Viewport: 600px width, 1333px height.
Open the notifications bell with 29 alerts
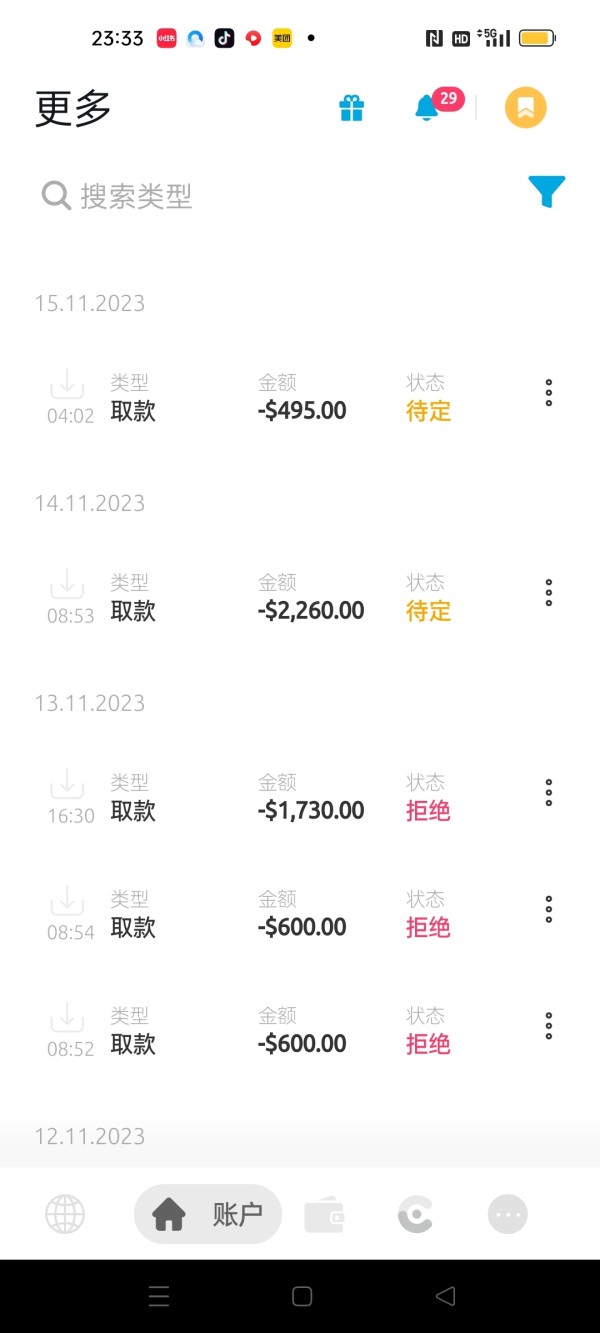click(x=428, y=107)
